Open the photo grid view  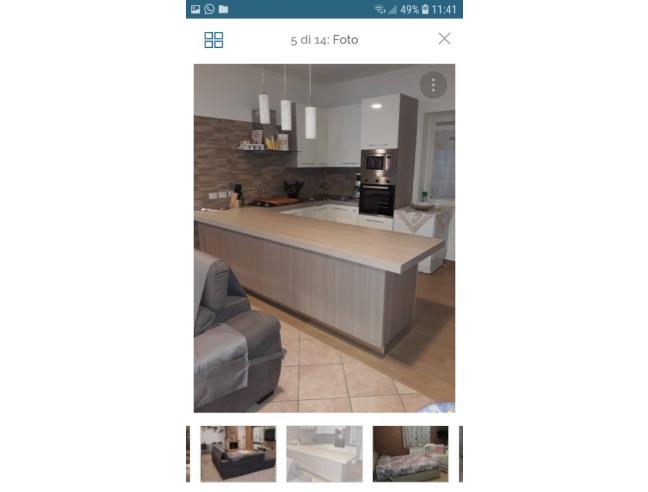pos(213,40)
